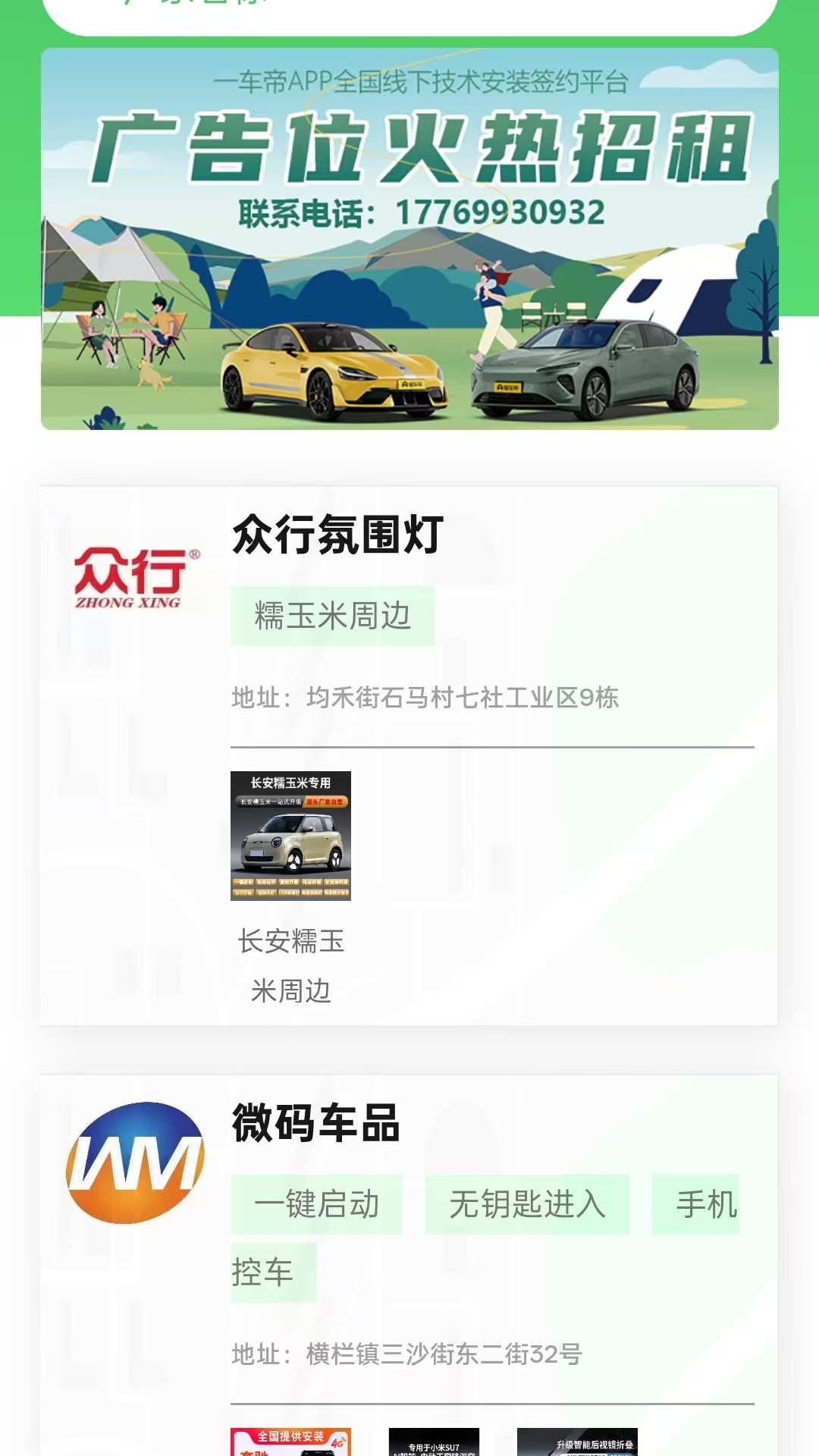Viewport: 819px width, 1456px height.
Task: Select the 糯玉米周边 tag chip
Action: [x=331, y=617]
